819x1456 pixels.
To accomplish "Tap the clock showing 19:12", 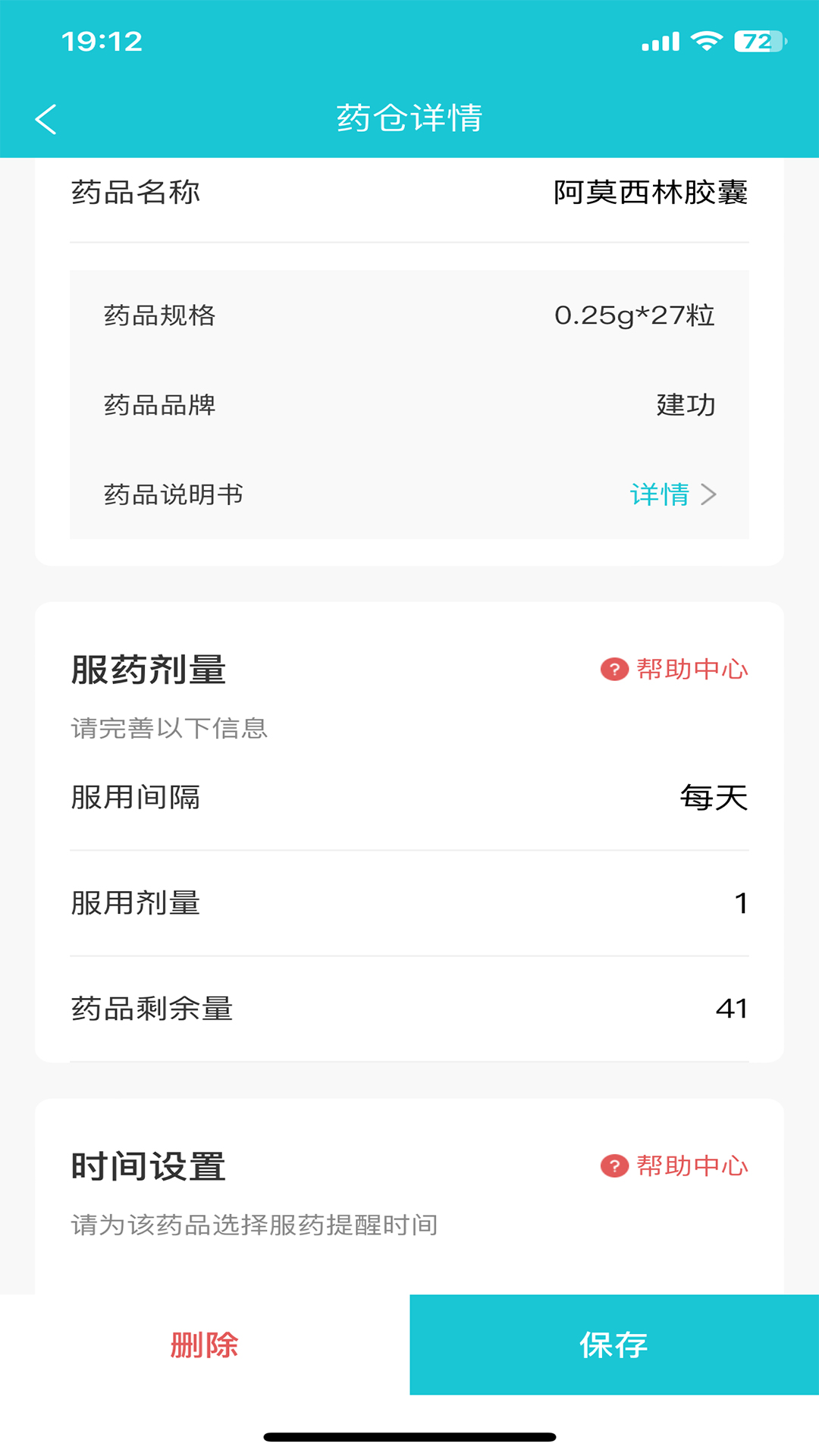I will tap(101, 42).
